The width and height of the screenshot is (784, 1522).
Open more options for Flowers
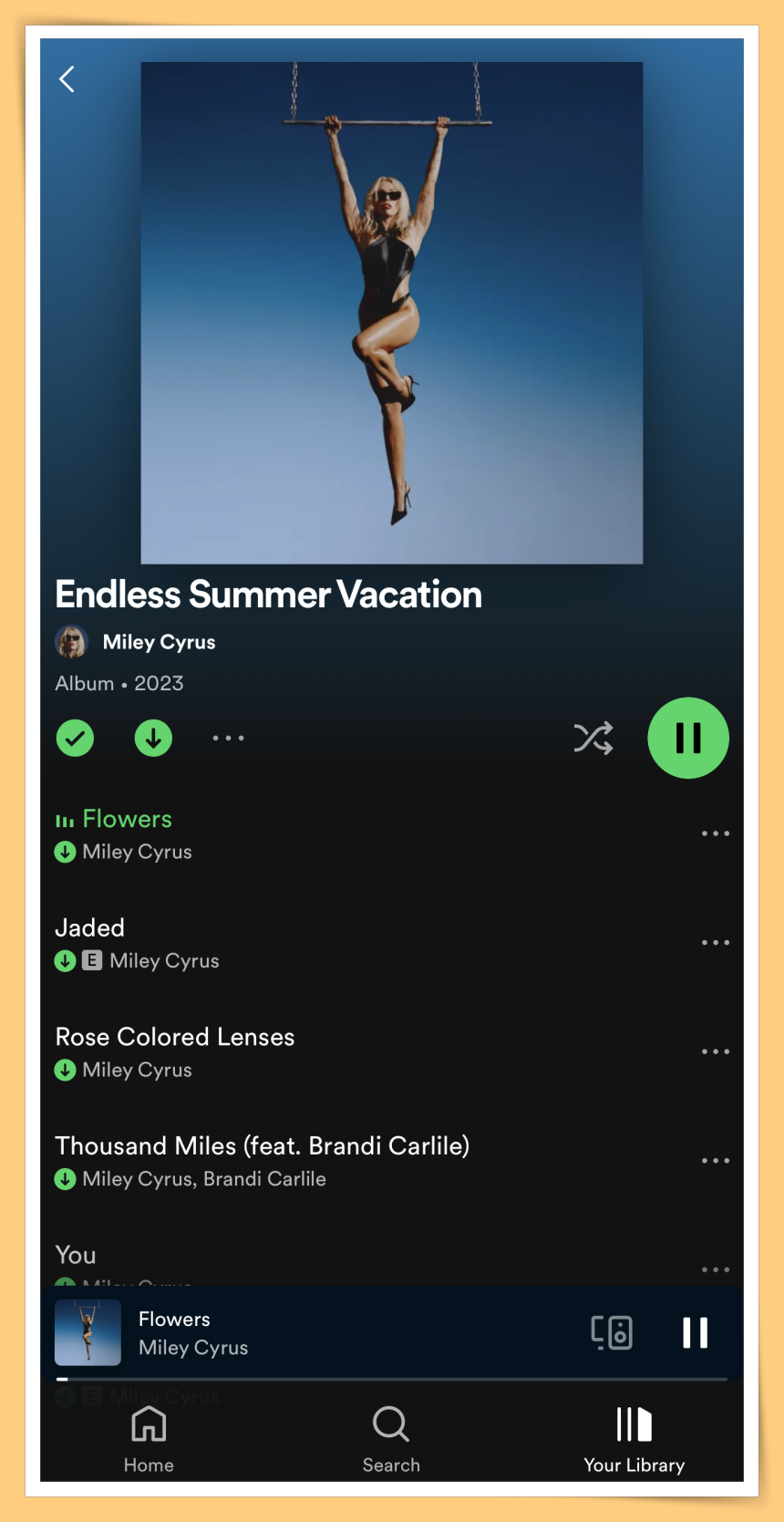(716, 833)
